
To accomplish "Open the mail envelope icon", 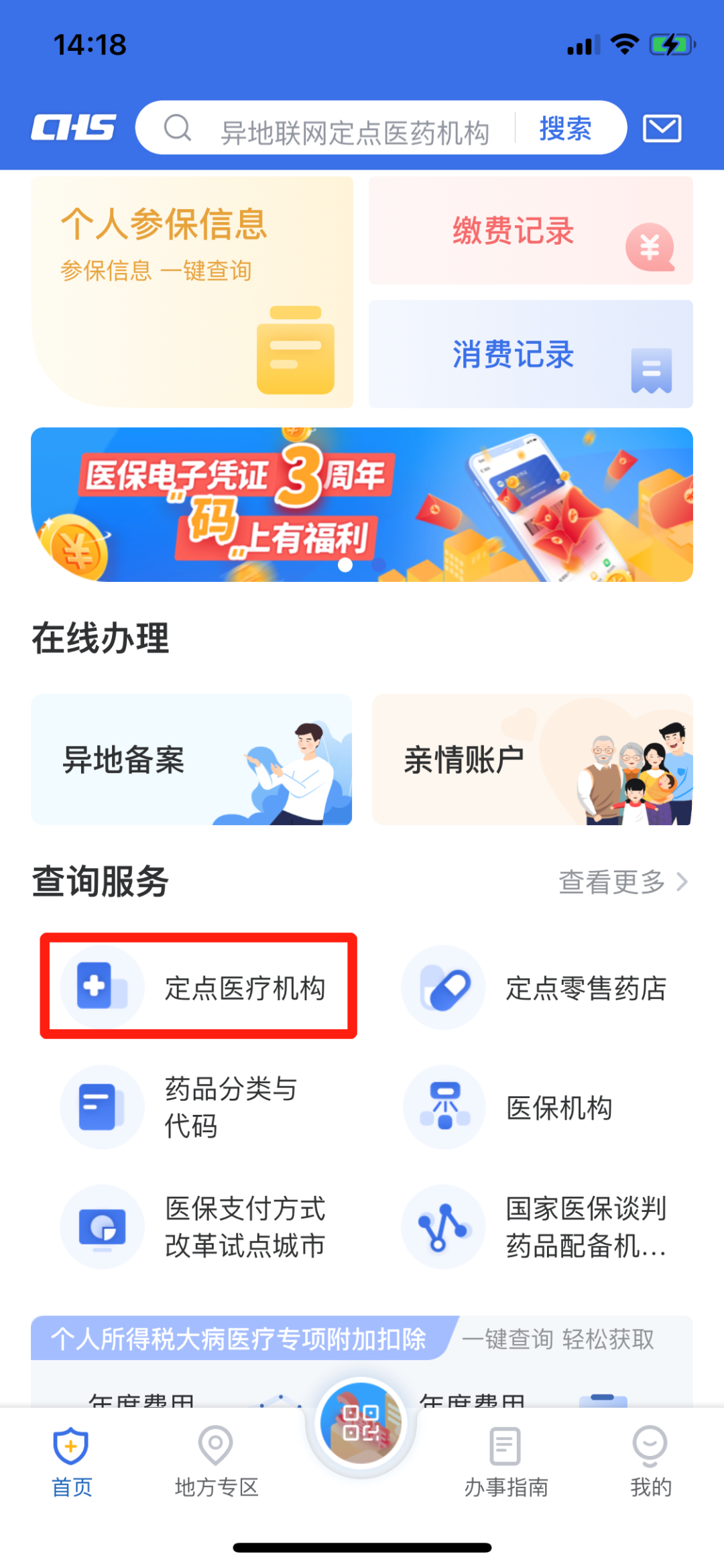I will (662, 128).
